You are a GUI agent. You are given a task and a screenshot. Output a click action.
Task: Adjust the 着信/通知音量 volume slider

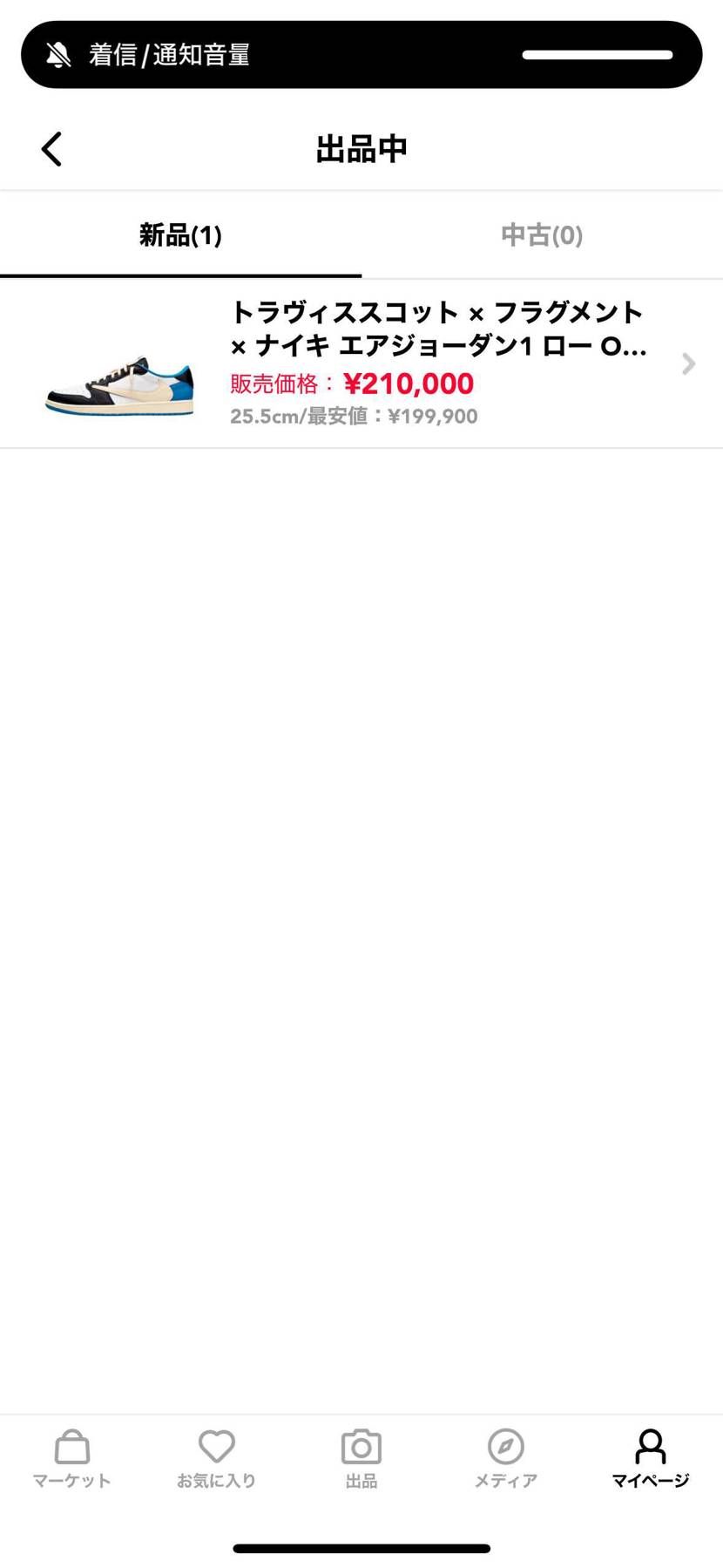tap(598, 55)
